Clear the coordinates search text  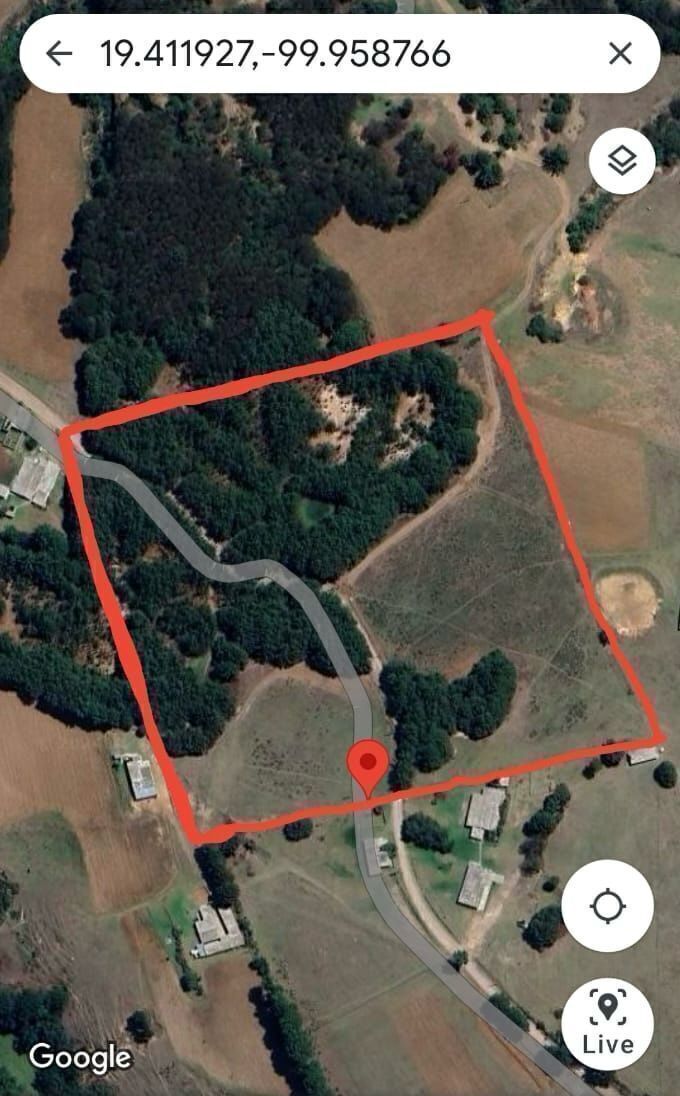[620, 53]
